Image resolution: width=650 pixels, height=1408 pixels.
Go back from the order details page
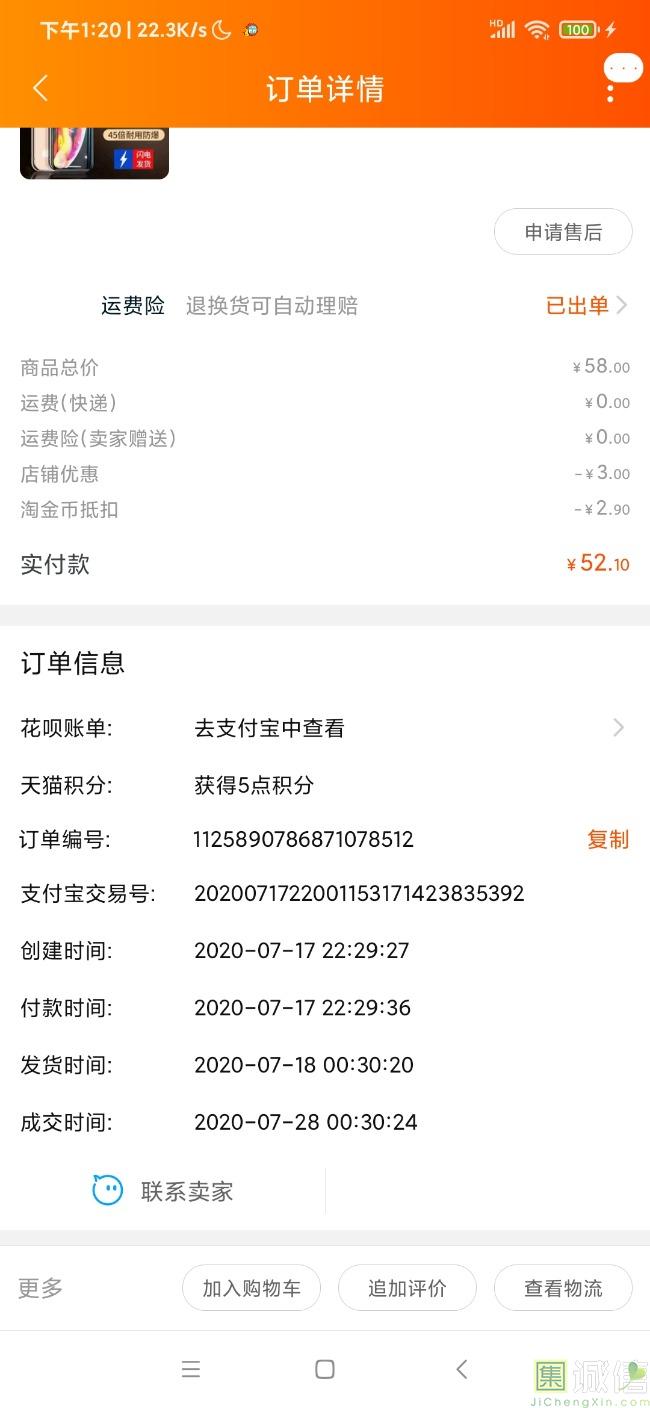click(x=40, y=88)
